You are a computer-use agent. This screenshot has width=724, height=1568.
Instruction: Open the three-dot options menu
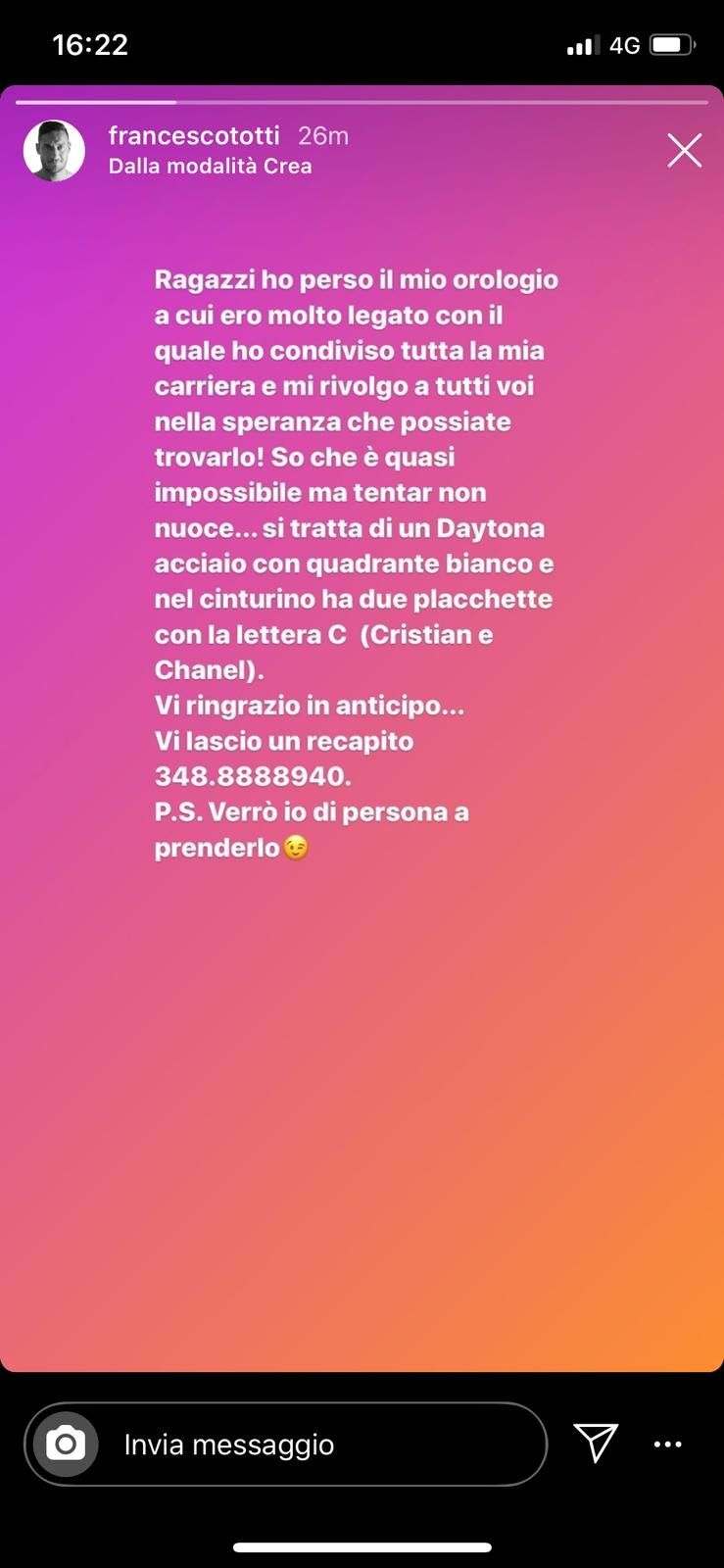pyautogui.click(x=667, y=1444)
